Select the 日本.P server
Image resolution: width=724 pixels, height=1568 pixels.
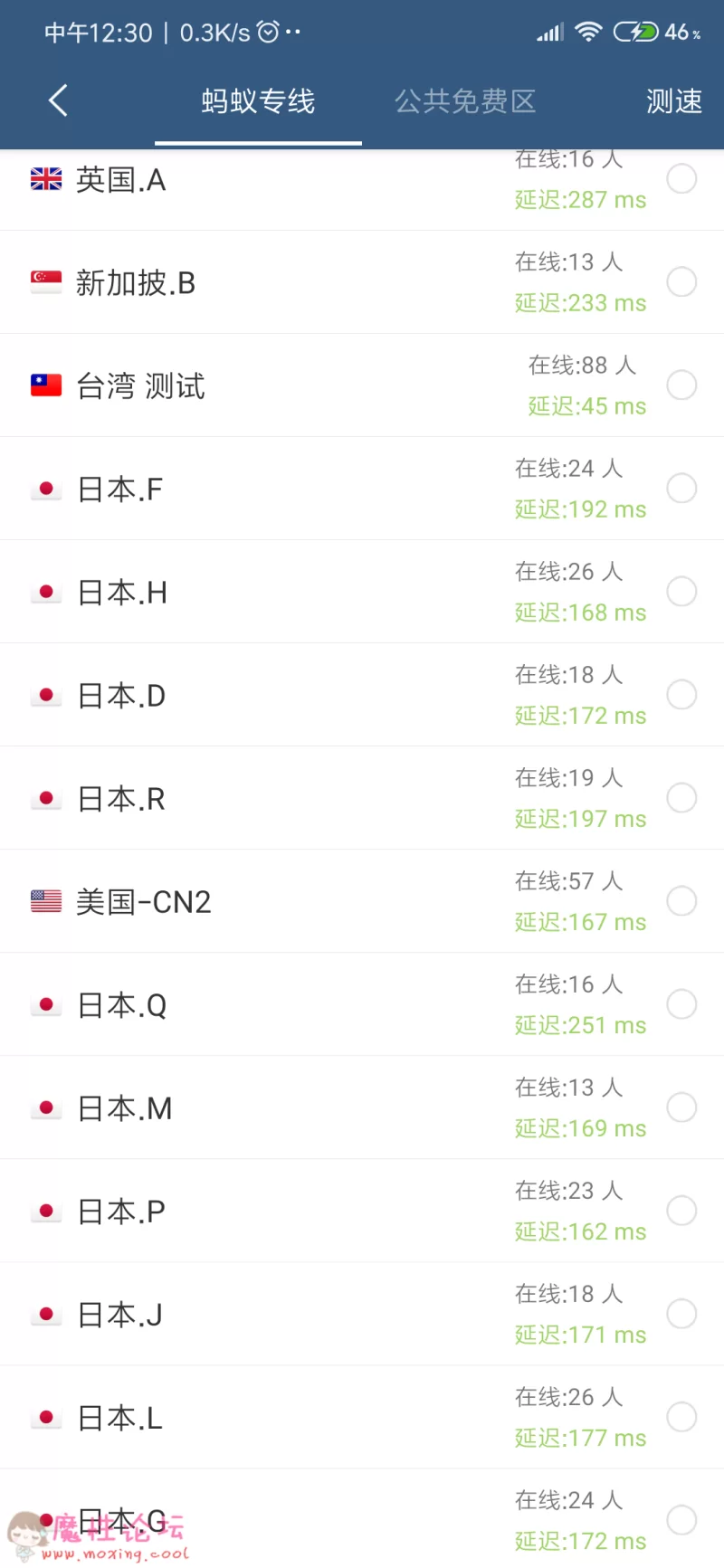point(362,1211)
